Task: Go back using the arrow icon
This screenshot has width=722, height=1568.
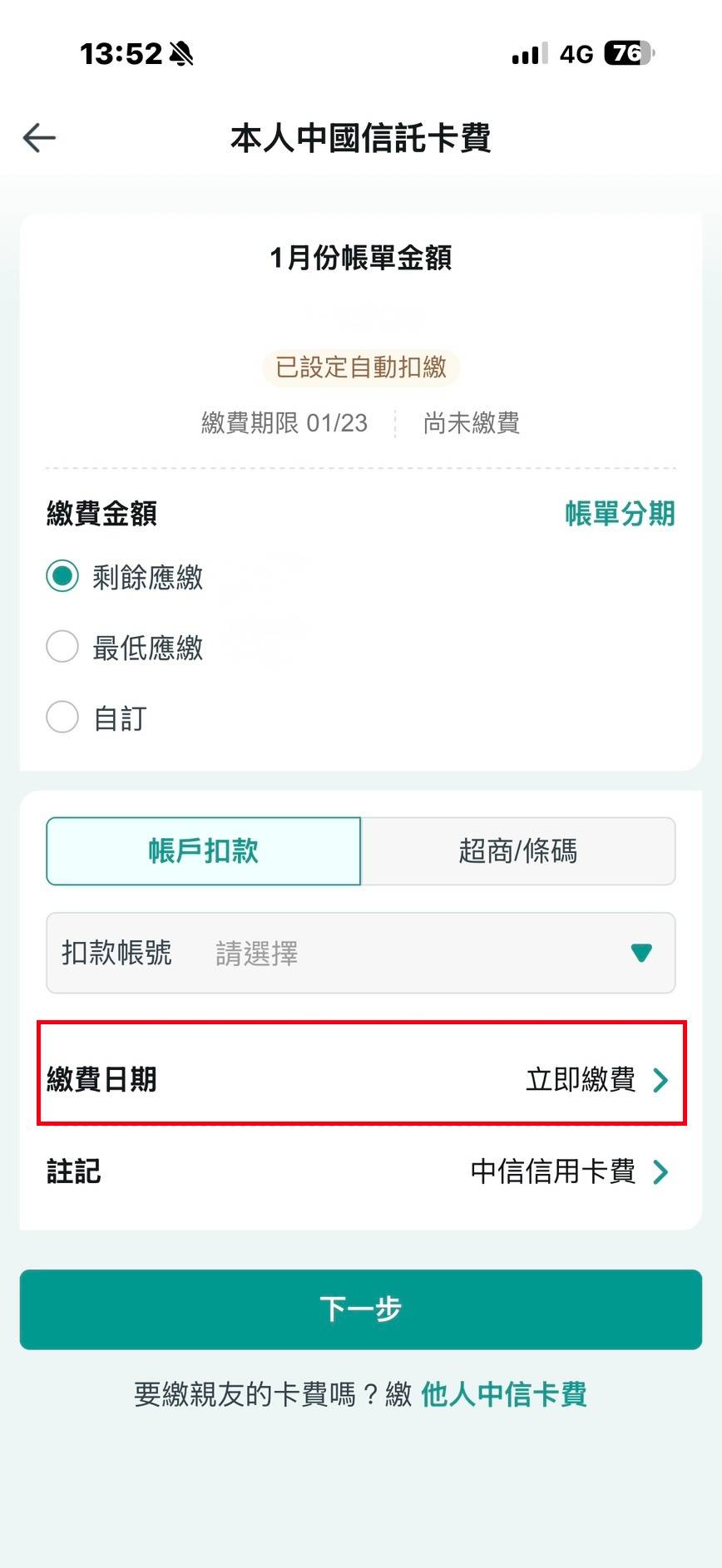Action: point(39,138)
